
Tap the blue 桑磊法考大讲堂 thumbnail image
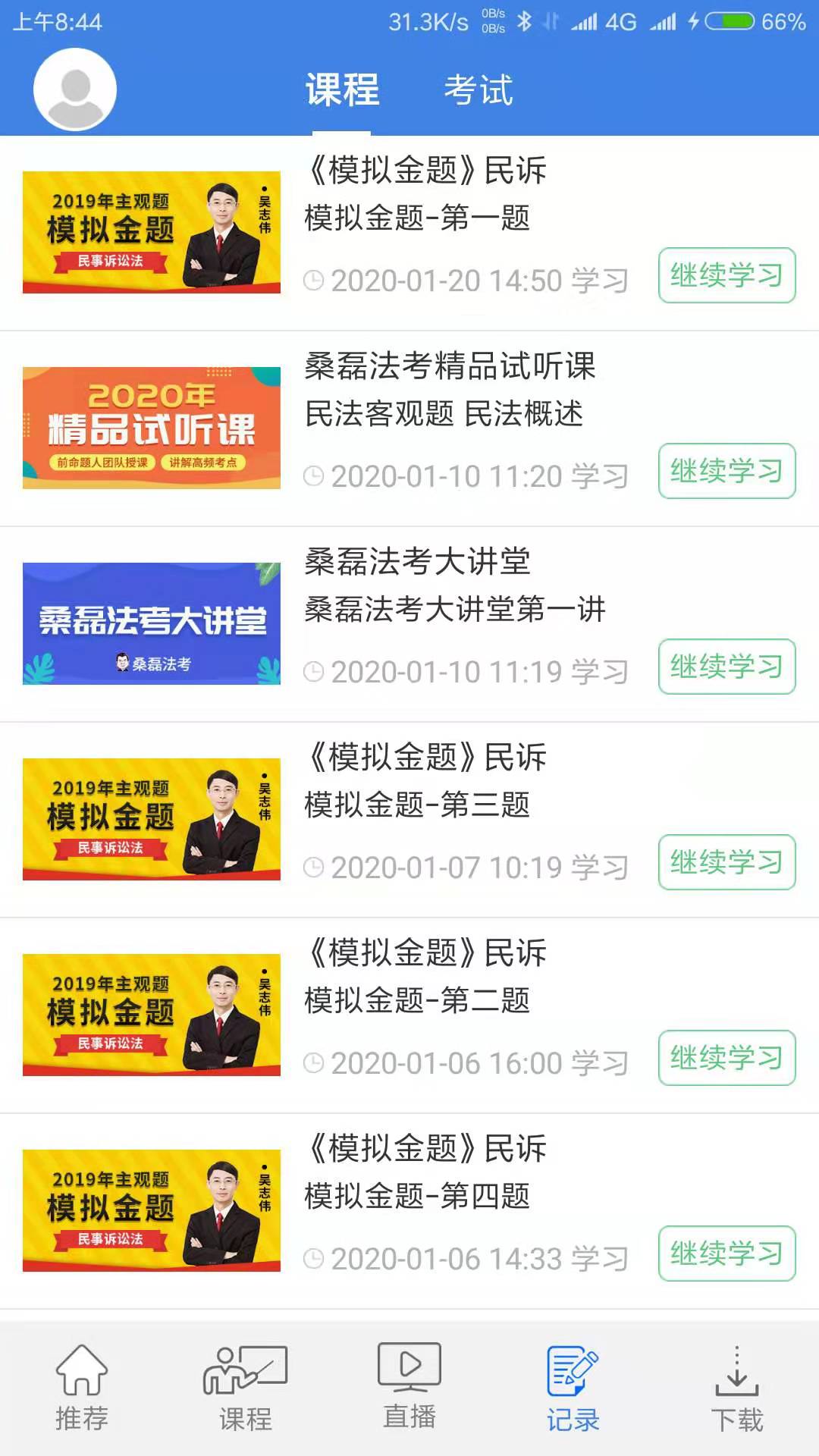[x=151, y=622]
